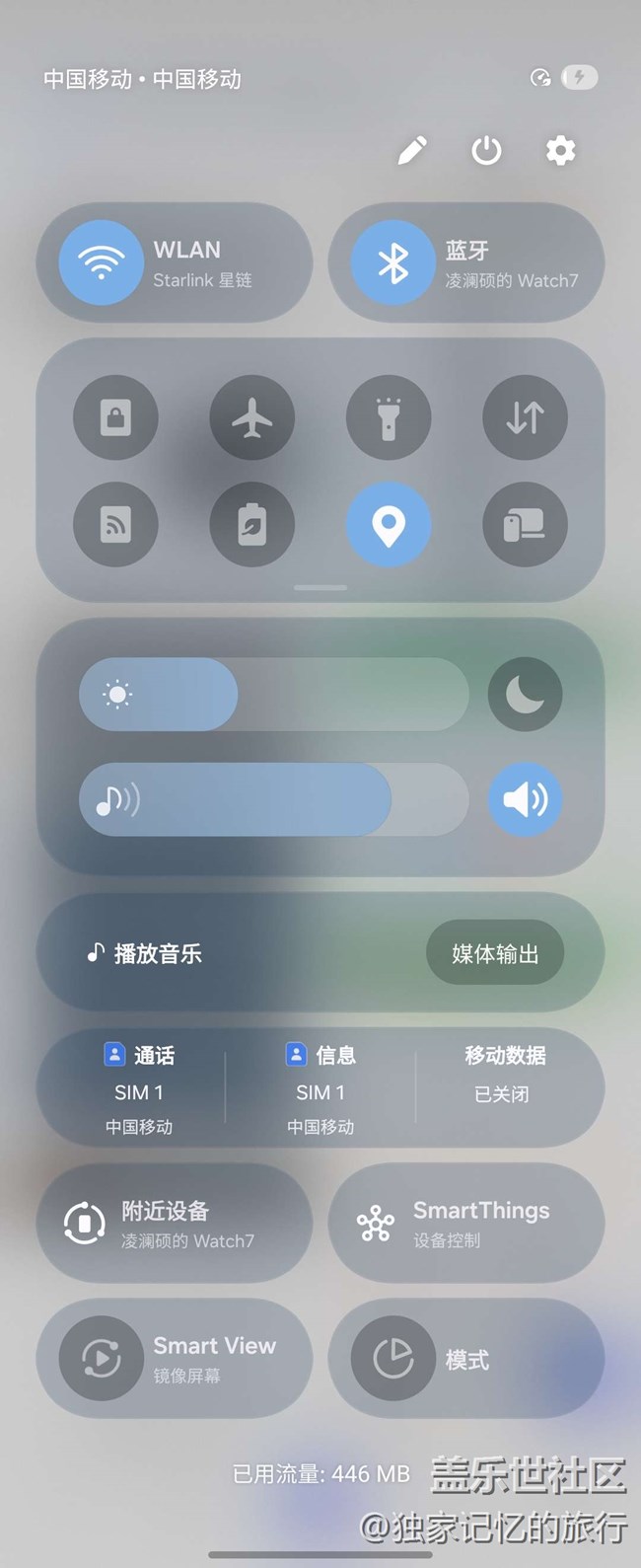The image size is (641, 1568).
Task: Toggle mobile data arrows tile
Action: [525, 418]
